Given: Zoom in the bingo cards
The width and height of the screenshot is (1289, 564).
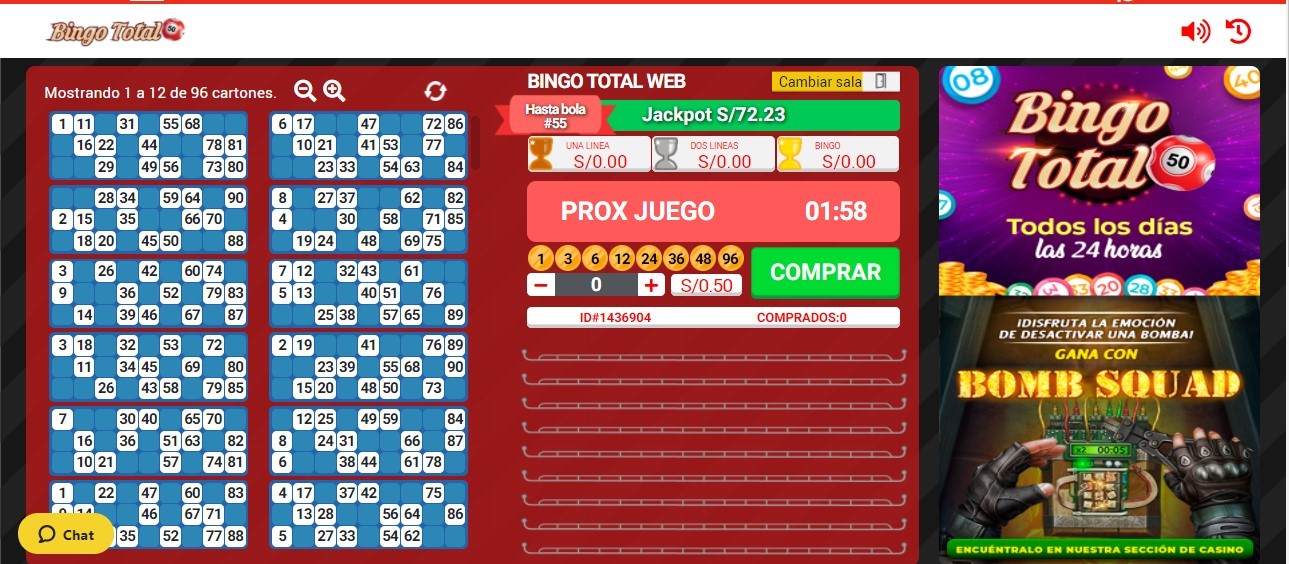Looking at the screenshot, I should click(335, 91).
